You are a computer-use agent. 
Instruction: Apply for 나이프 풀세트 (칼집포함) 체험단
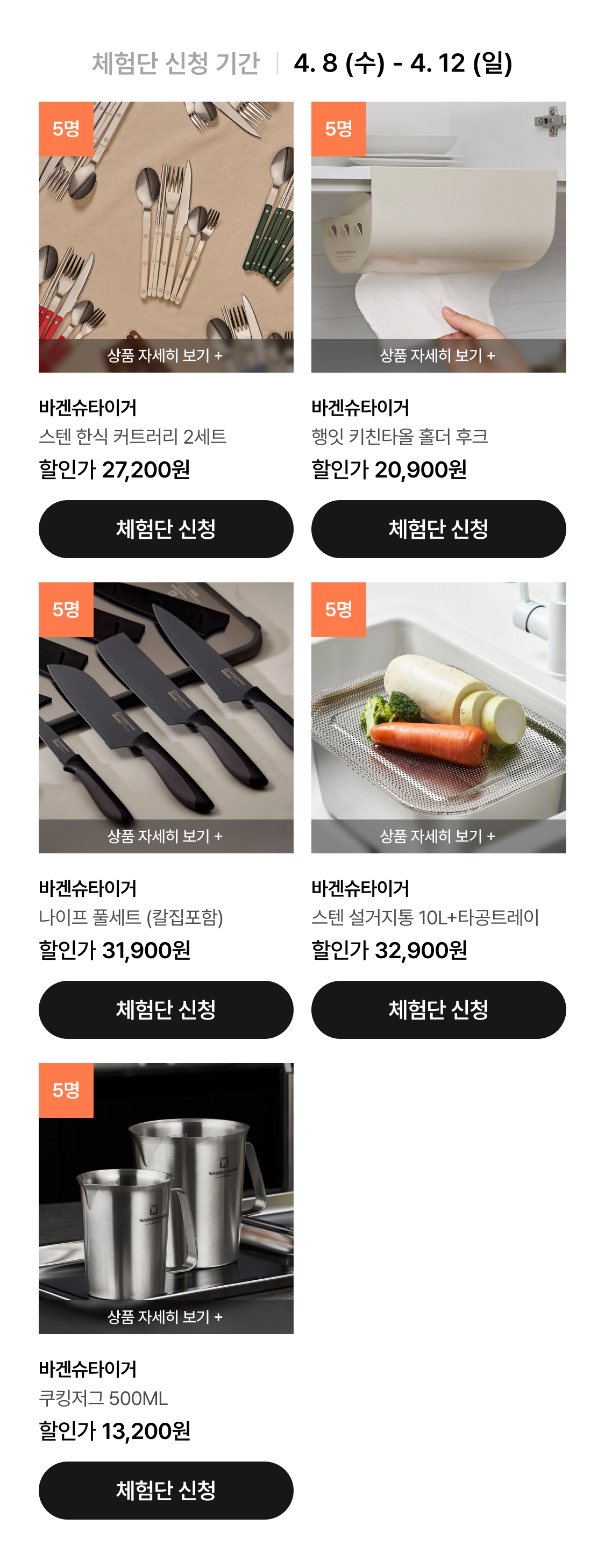166,1009
